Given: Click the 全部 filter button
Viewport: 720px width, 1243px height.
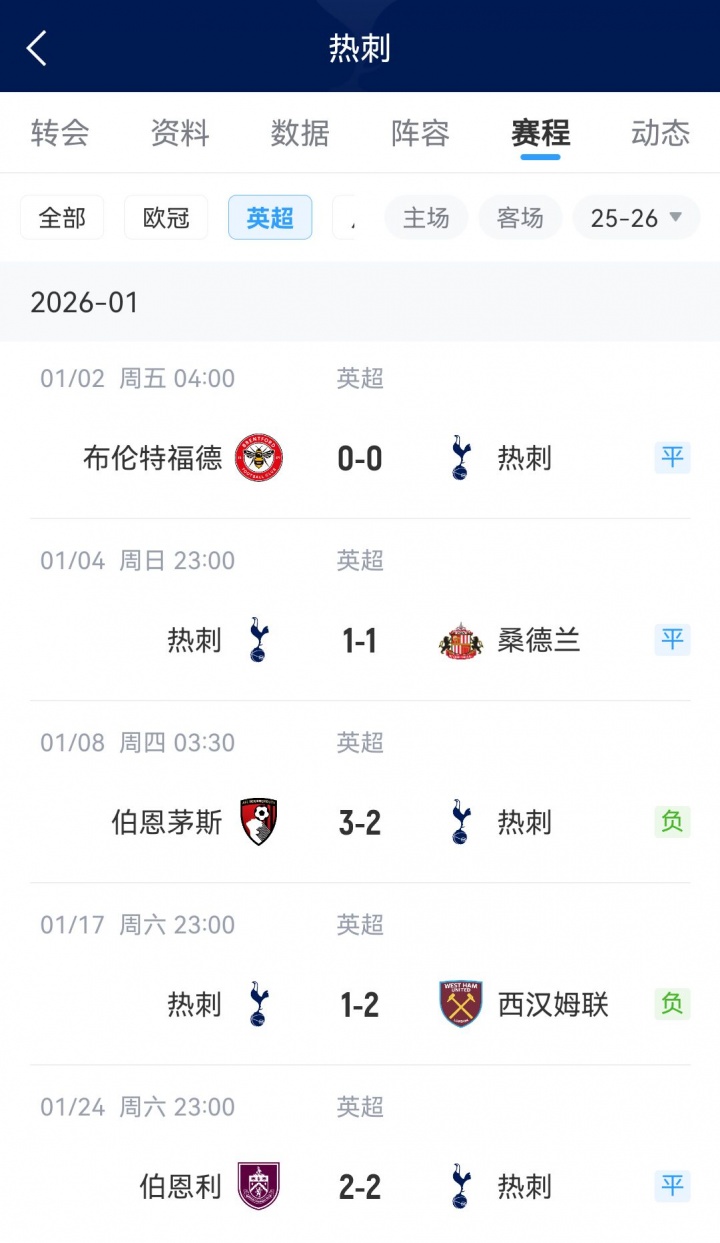Looking at the screenshot, I should coord(62,217).
